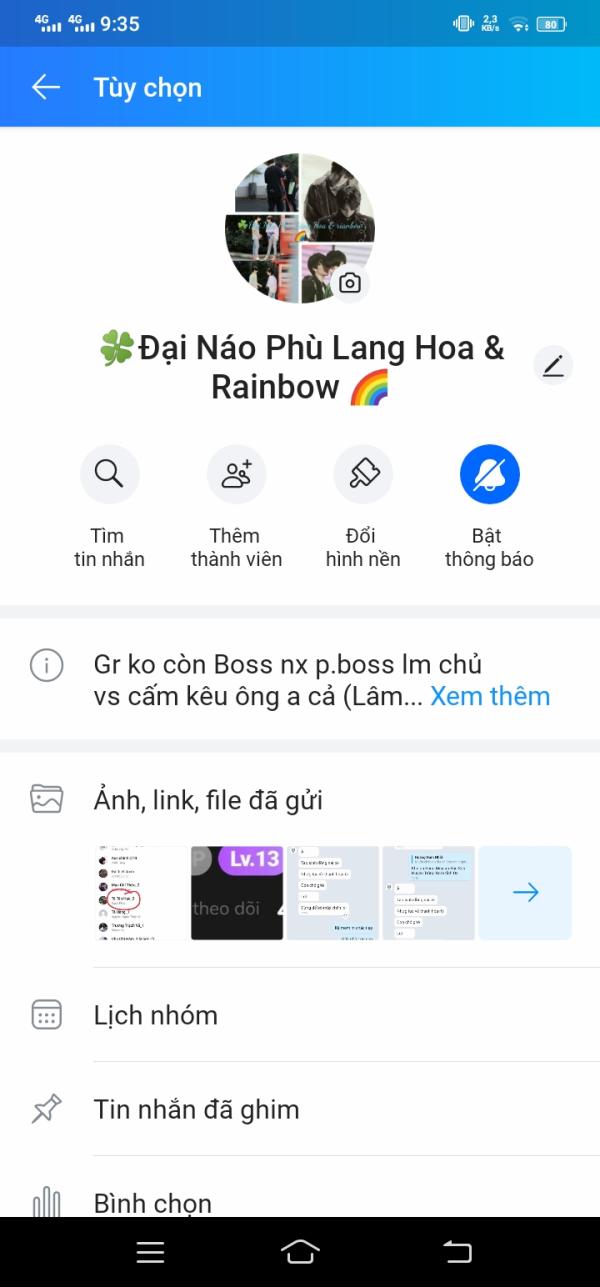Viewport: 600px width, 1287px height.
Task: Open Tìm tin nhắn search
Action: 109,474
